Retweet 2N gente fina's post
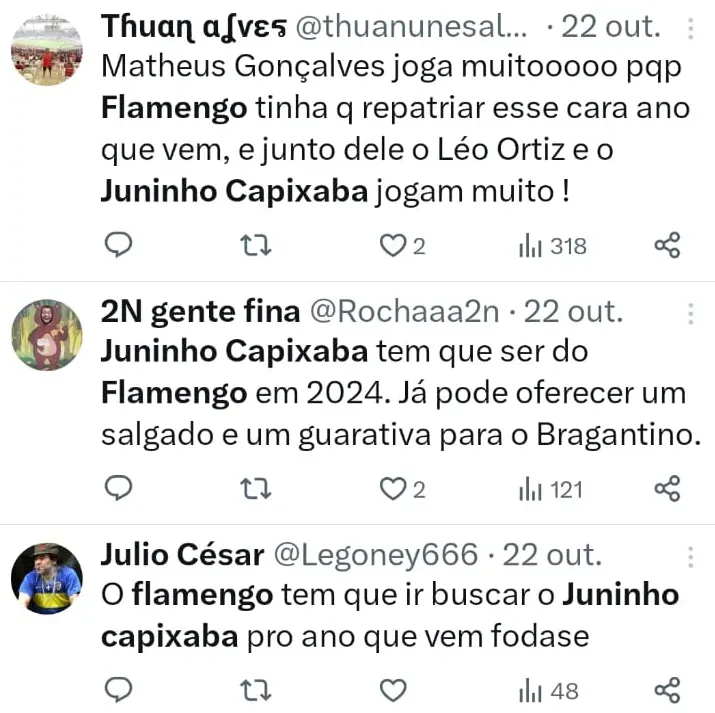The image size is (715, 713). pyautogui.click(x=257, y=489)
